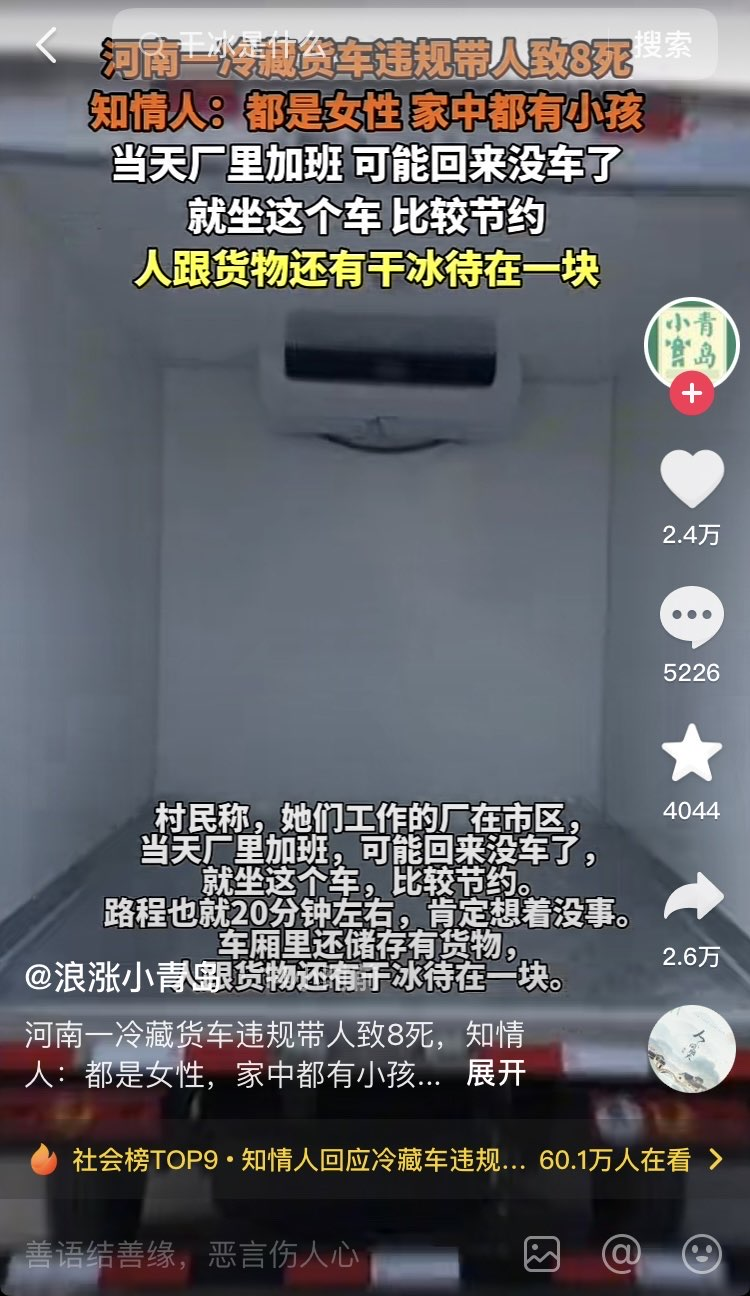Expand the caption with 展开
The width and height of the screenshot is (750, 1296).
tap(495, 1074)
